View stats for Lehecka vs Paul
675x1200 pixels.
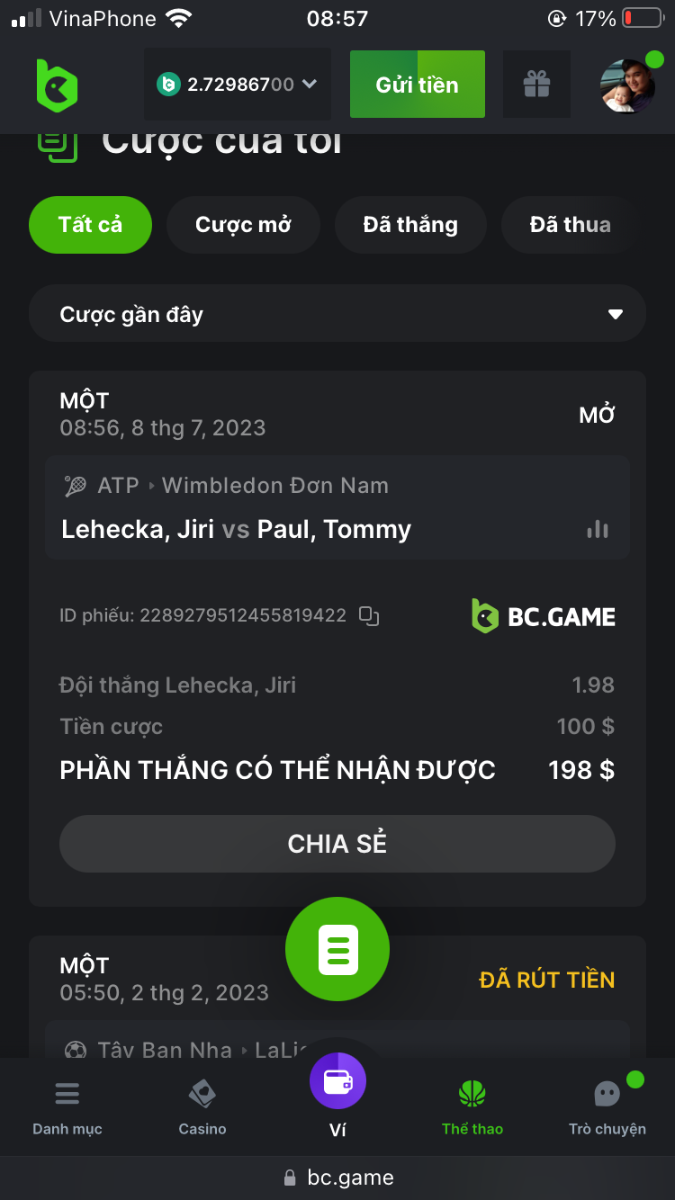coord(597,530)
